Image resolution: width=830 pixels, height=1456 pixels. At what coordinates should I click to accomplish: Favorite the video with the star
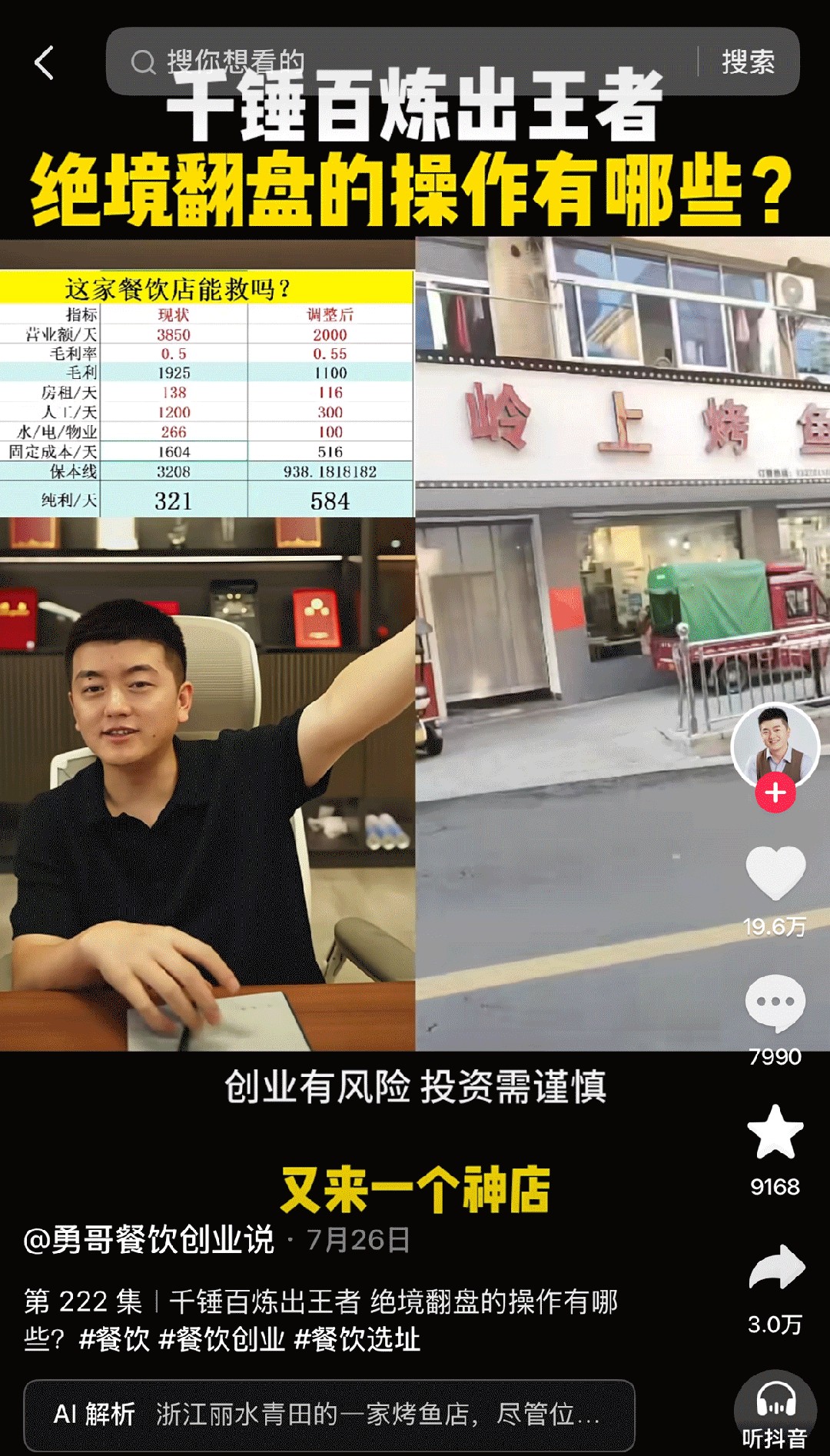(775, 1132)
